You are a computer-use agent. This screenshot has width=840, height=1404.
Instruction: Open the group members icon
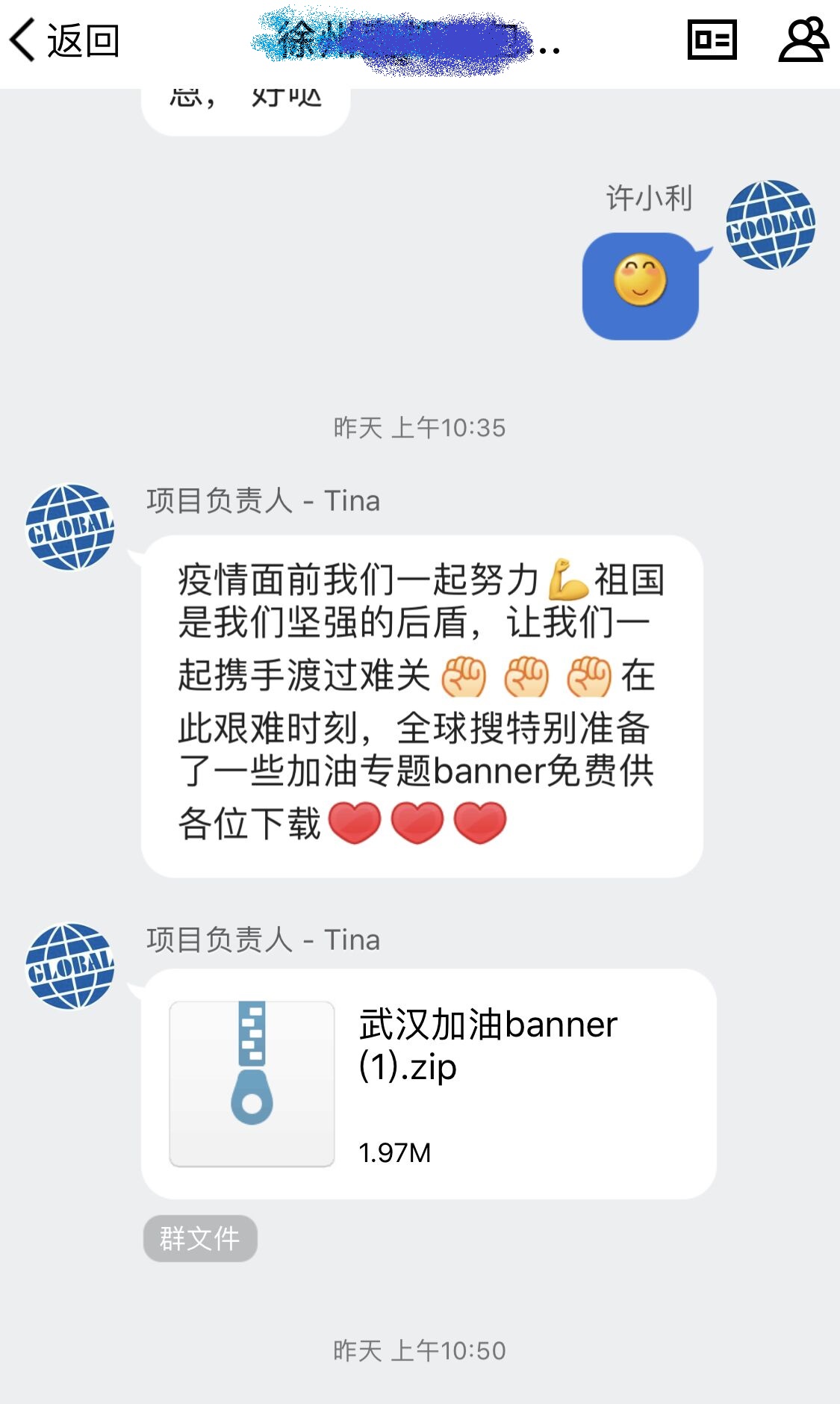coord(803,40)
